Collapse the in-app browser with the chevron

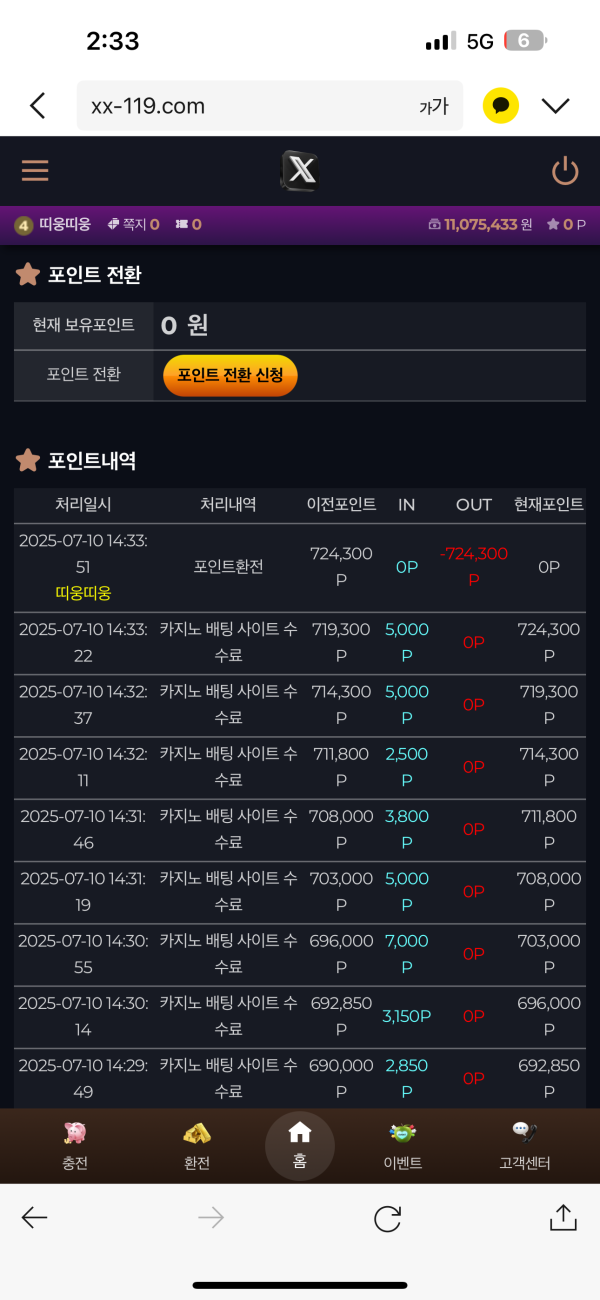tap(555, 106)
